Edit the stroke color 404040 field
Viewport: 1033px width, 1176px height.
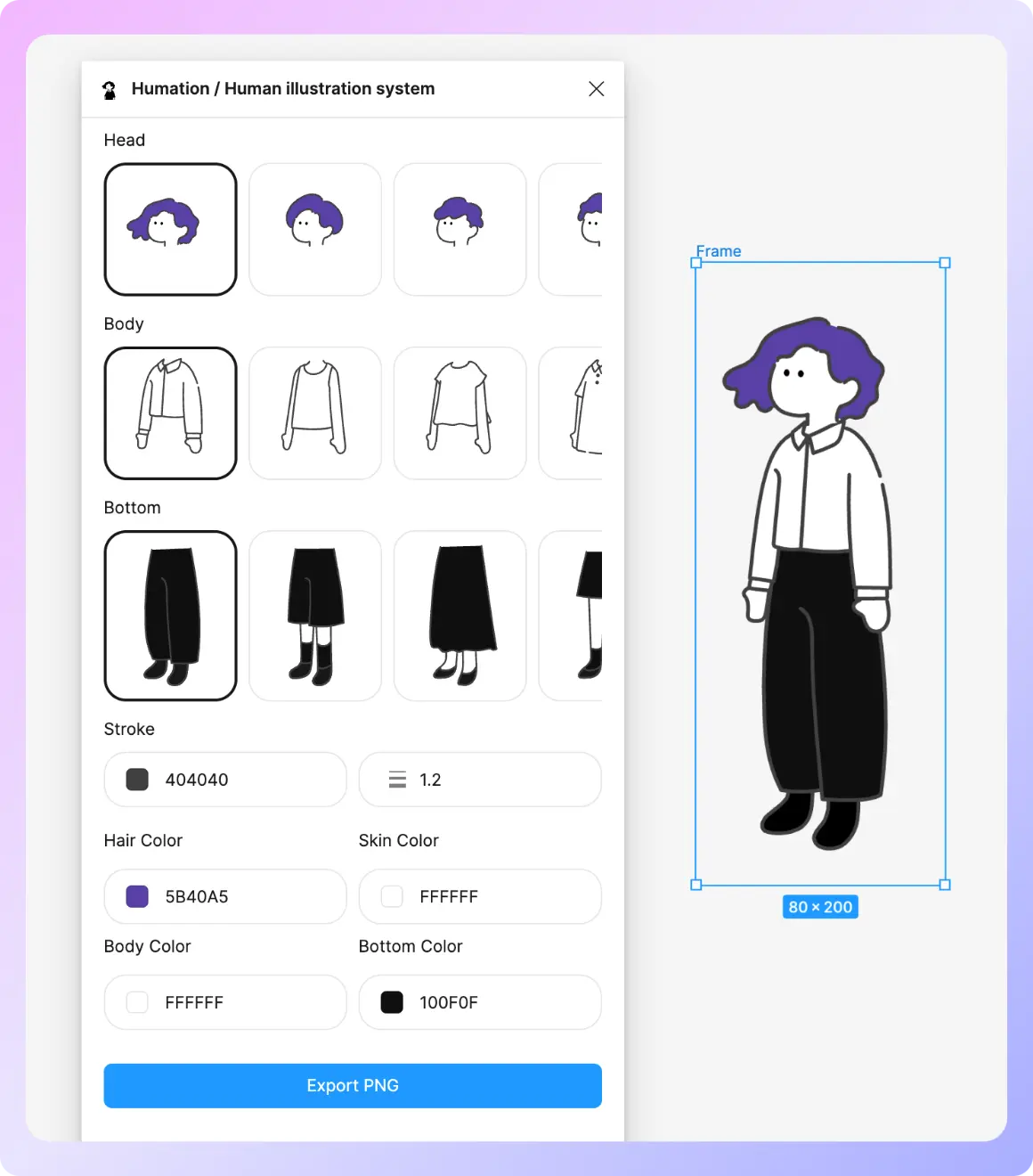240,780
